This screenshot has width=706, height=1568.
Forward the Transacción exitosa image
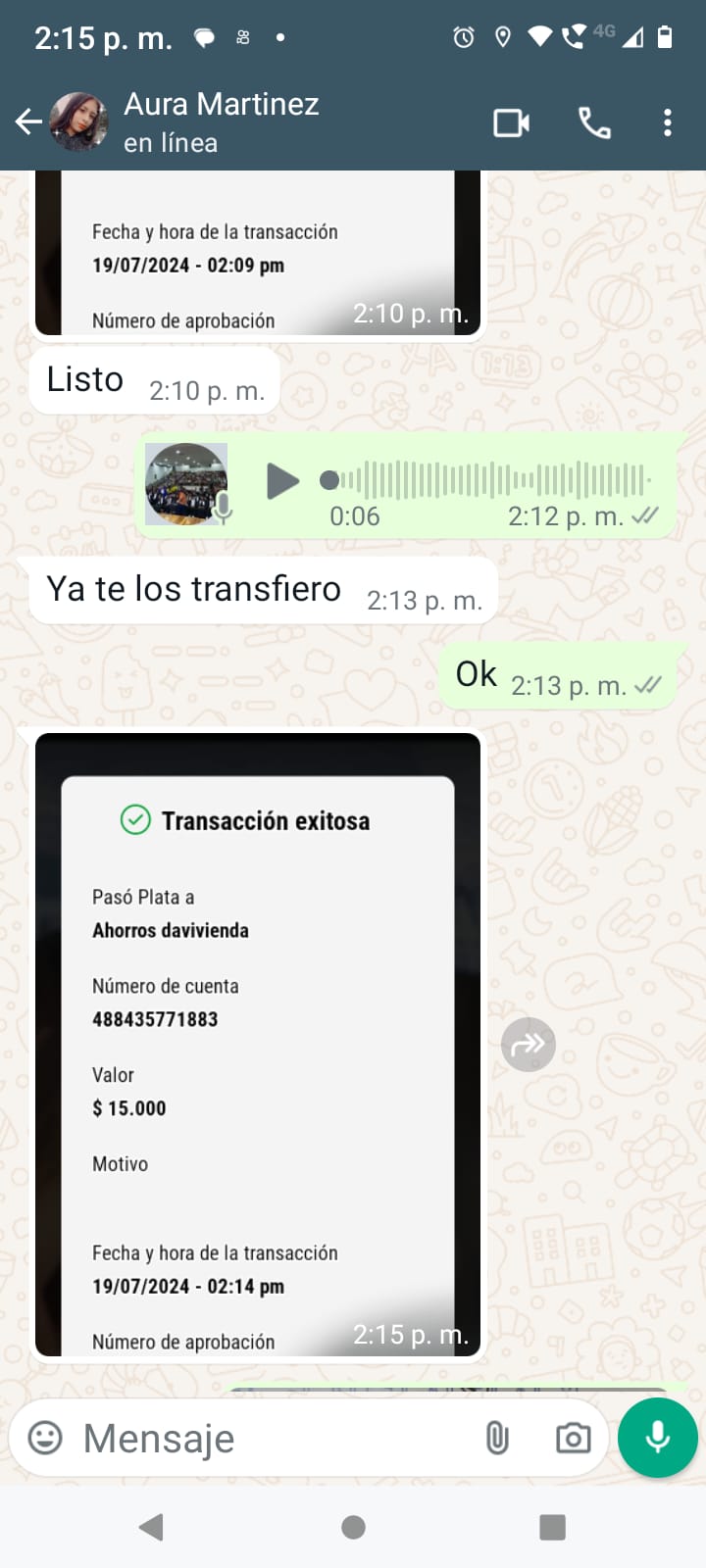(529, 1045)
